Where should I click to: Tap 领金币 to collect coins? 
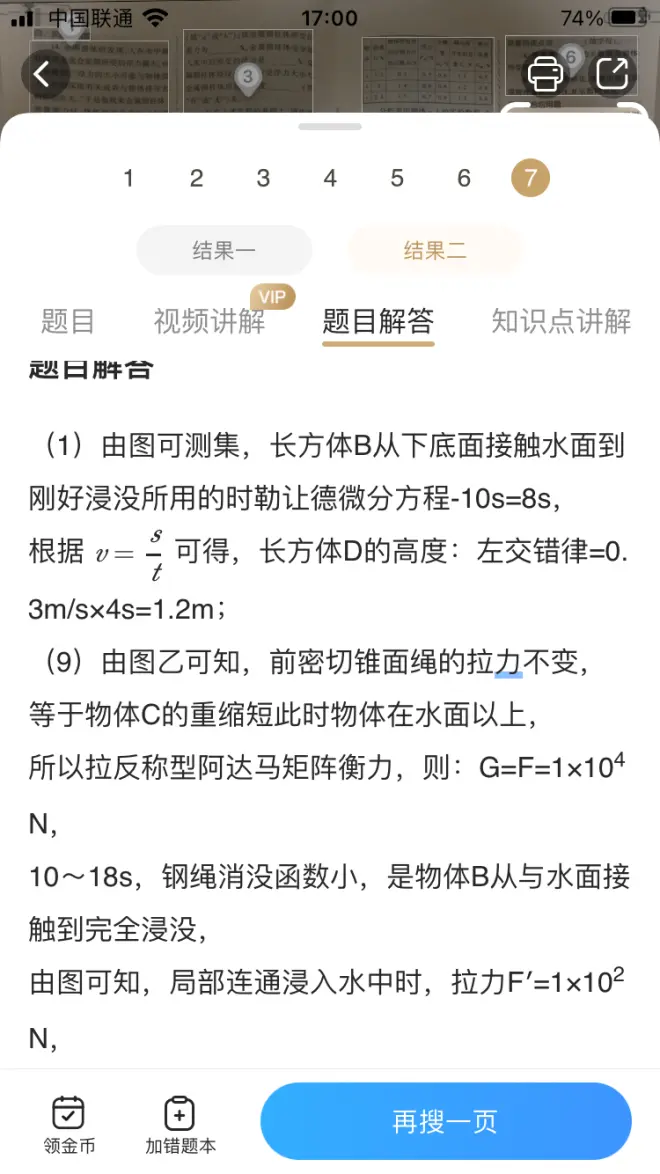tap(68, 1124)
